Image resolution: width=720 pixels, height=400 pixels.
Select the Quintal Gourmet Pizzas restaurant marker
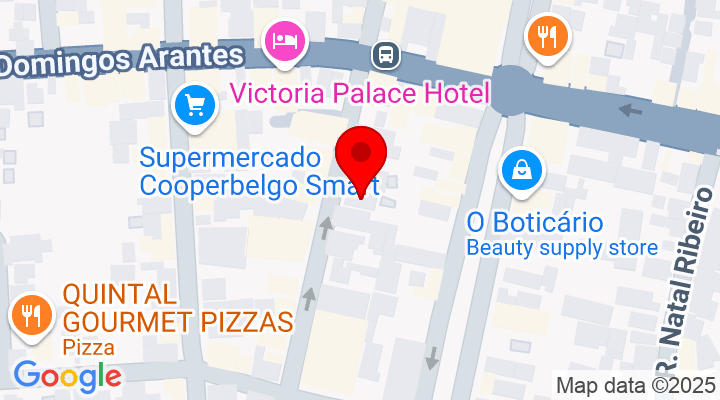click(x=32, y=315)
